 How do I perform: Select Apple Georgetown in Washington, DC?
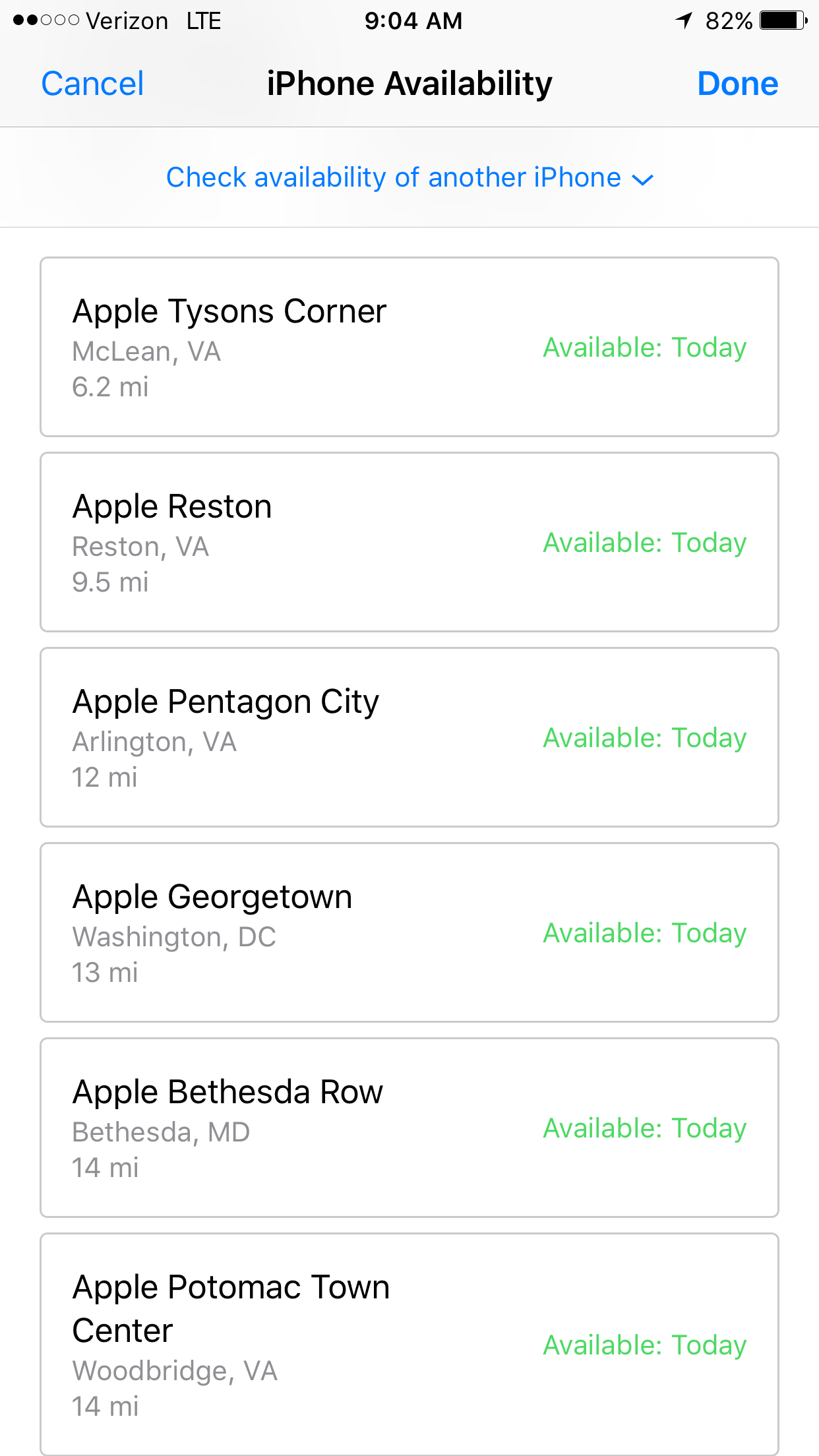click(409, 932)
